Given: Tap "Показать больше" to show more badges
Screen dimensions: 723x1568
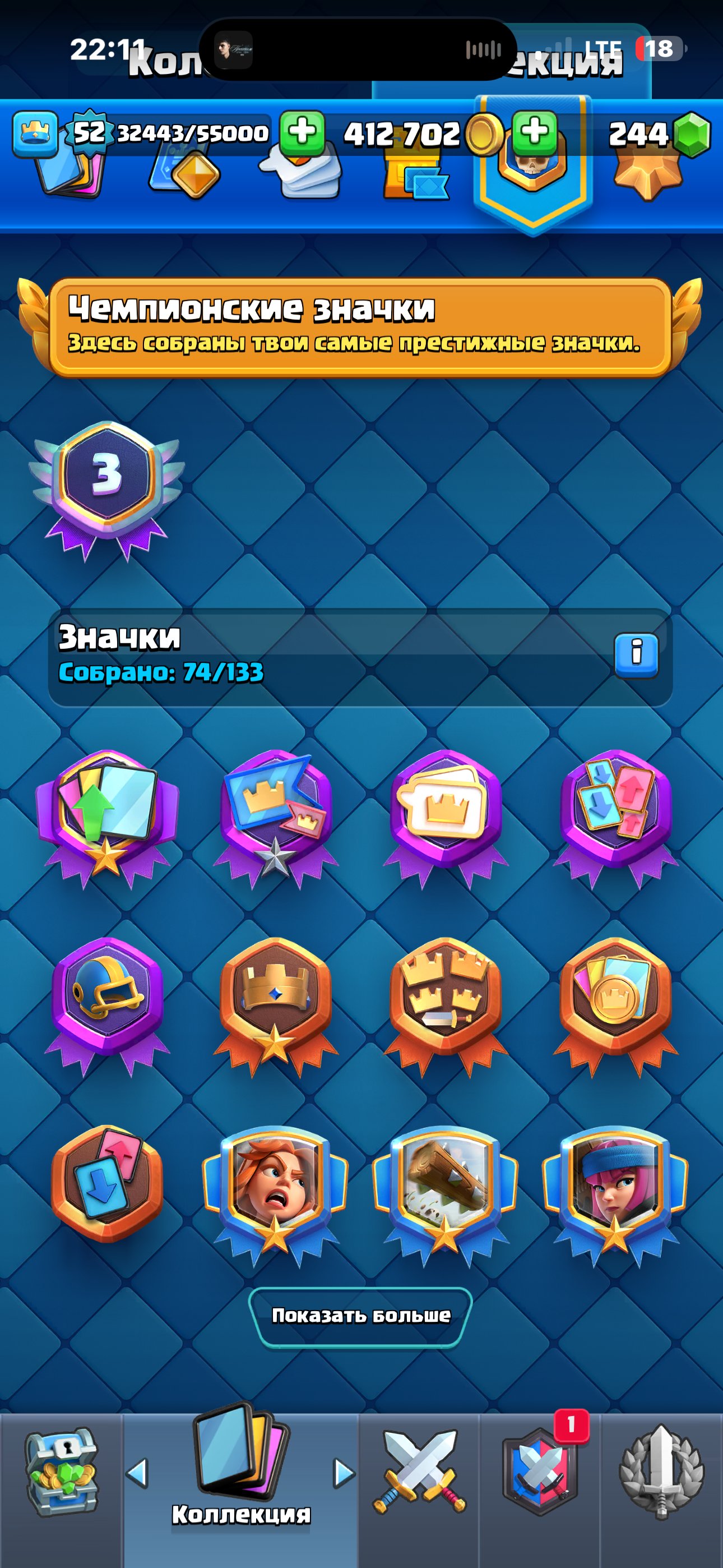Looking at the screenshot, I should point(360,1317).
